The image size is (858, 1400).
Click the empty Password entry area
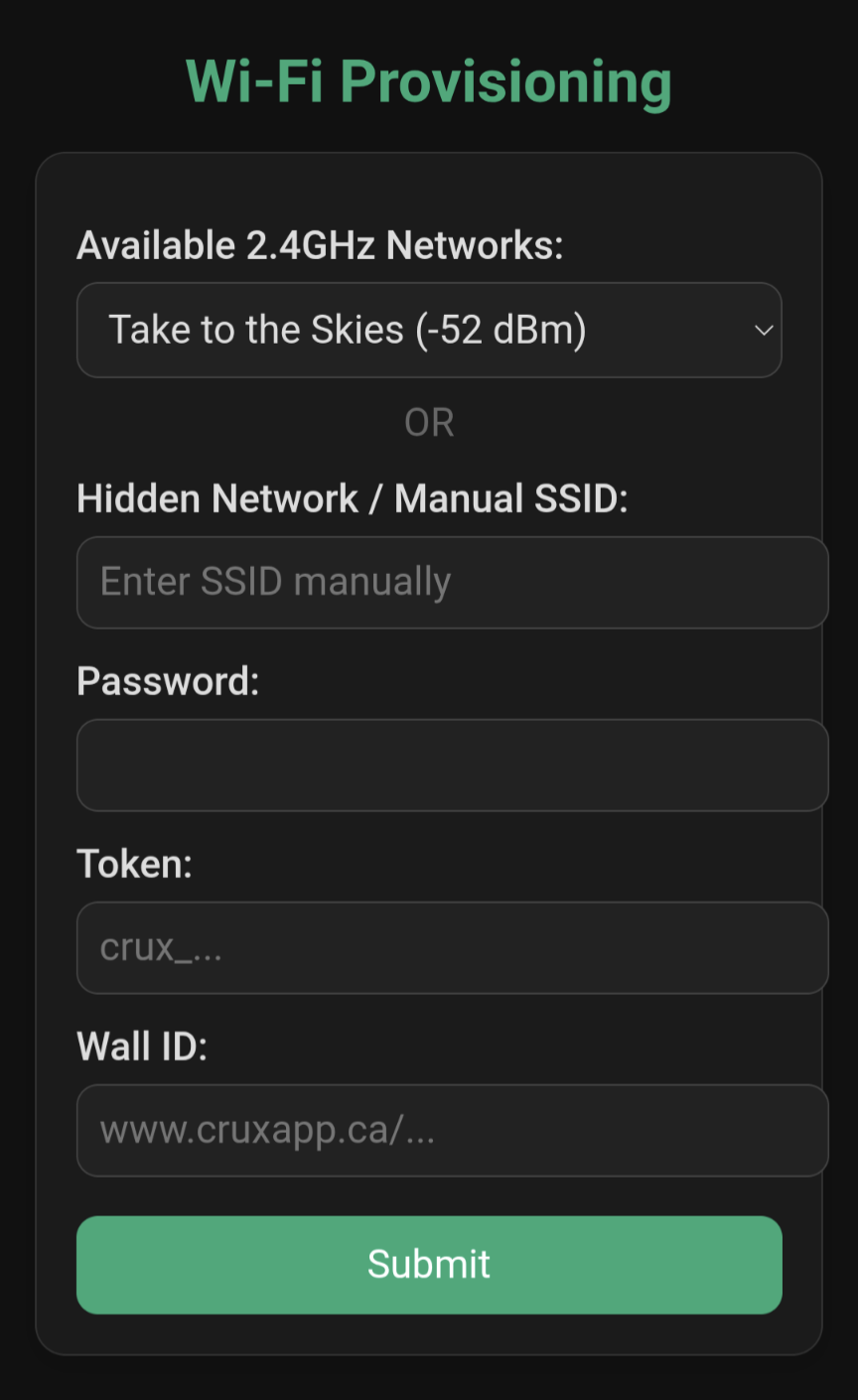[453, 765]
